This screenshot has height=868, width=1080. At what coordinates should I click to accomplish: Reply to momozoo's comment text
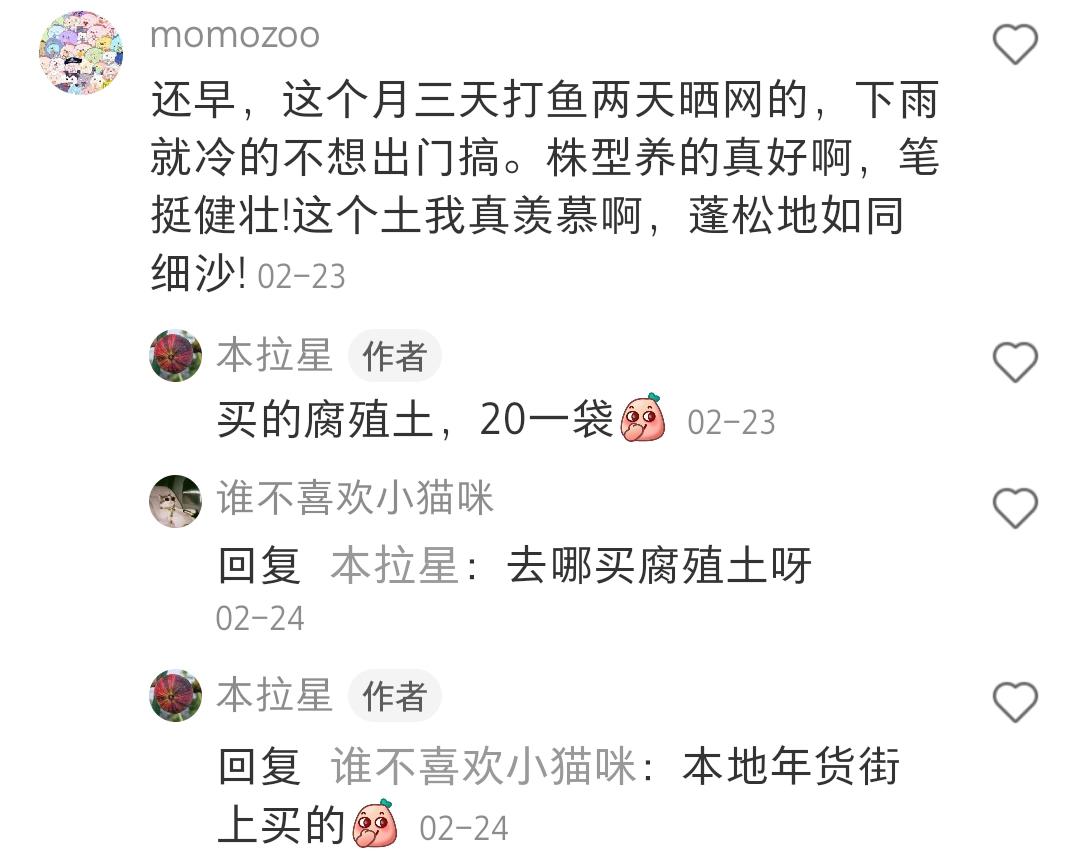coord(540,188)
